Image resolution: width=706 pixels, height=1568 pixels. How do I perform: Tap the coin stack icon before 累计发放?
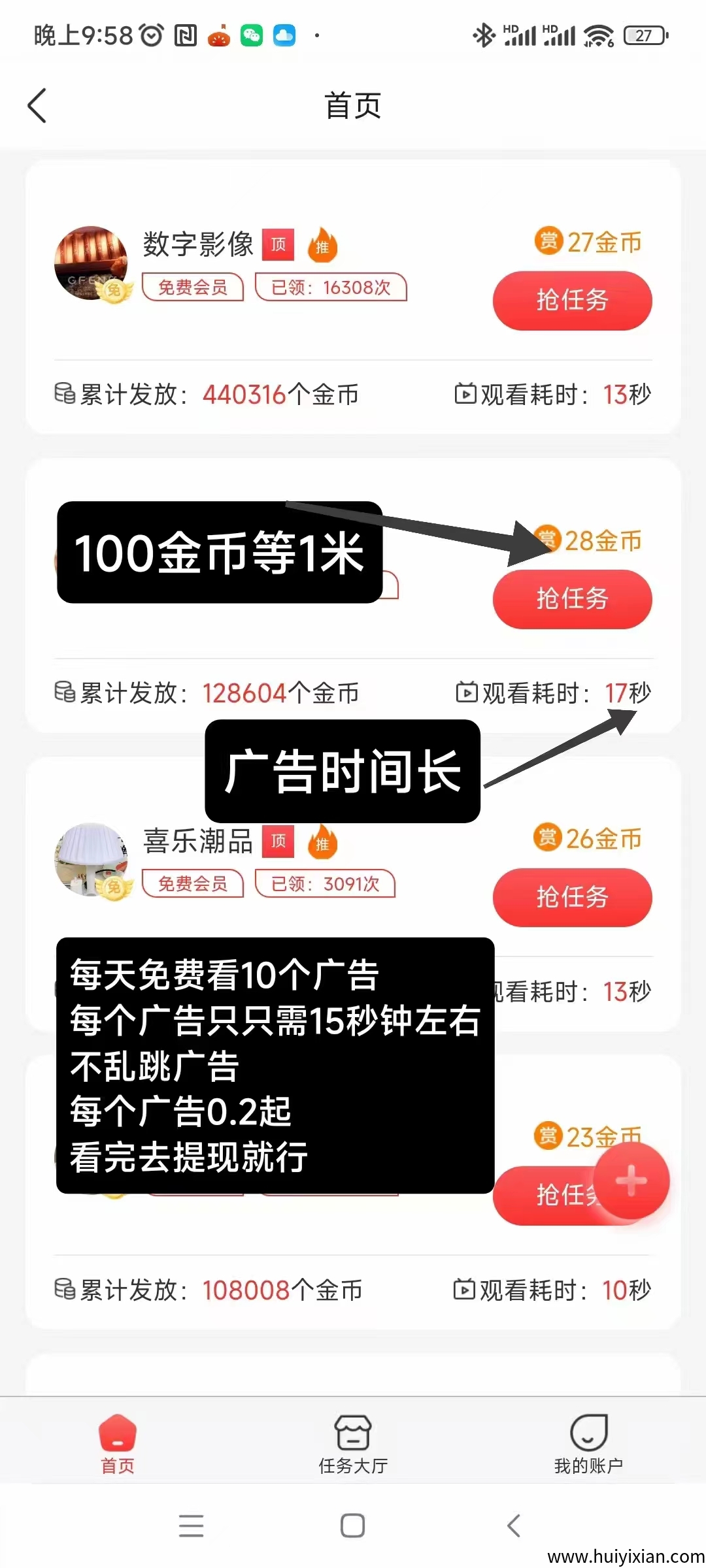coord(65,393)
